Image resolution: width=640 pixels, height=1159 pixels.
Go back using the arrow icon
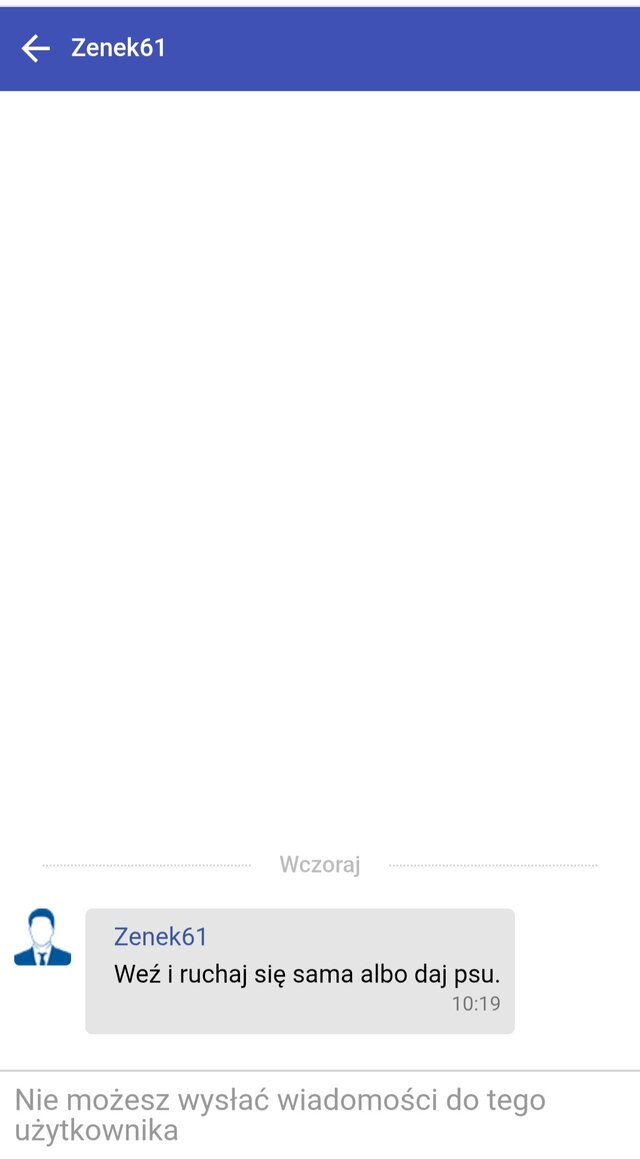point(36,48)
